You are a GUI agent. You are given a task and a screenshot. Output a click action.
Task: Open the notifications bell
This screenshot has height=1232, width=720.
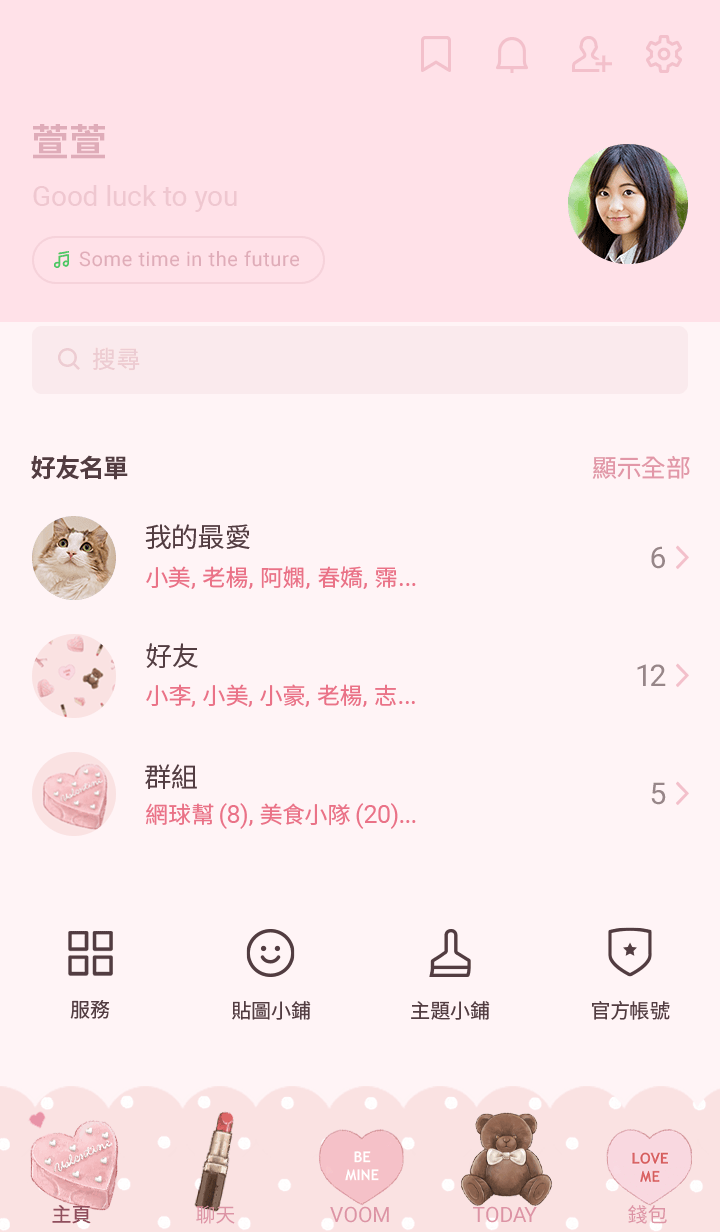[512, 54]
